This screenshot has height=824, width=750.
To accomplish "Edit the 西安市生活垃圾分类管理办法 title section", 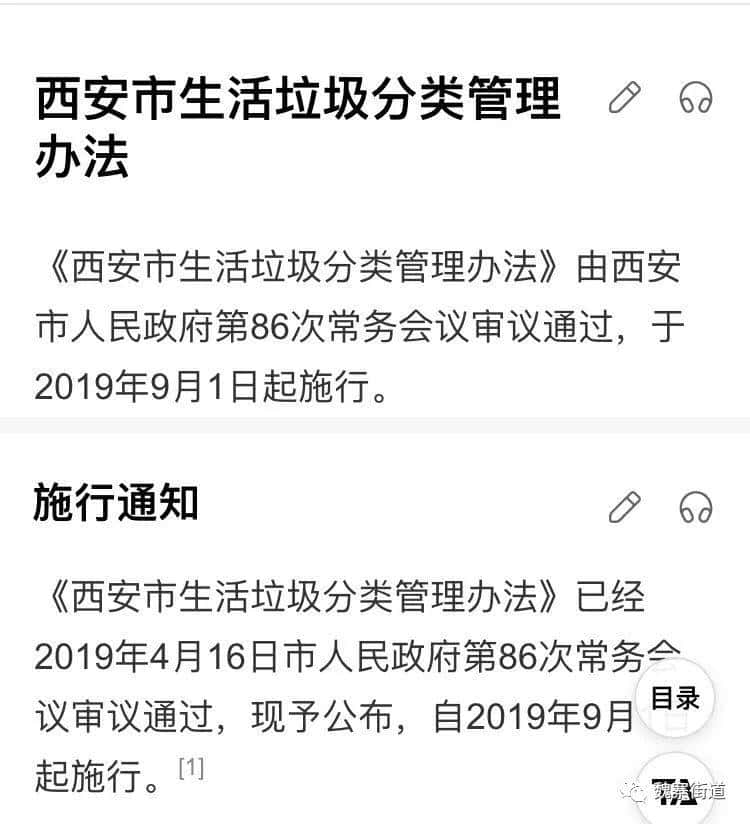I will pos(624,98).
